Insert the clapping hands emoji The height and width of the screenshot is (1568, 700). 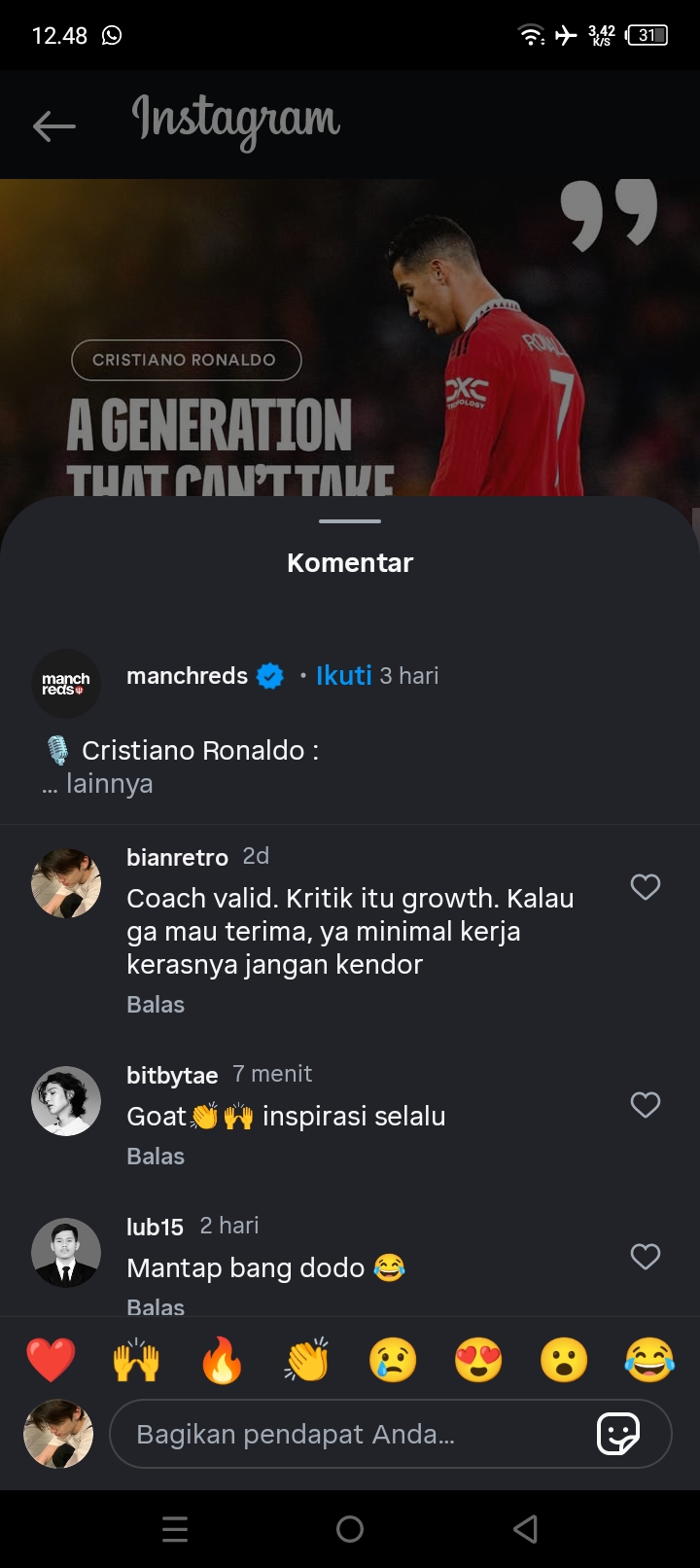[307, 1360]
